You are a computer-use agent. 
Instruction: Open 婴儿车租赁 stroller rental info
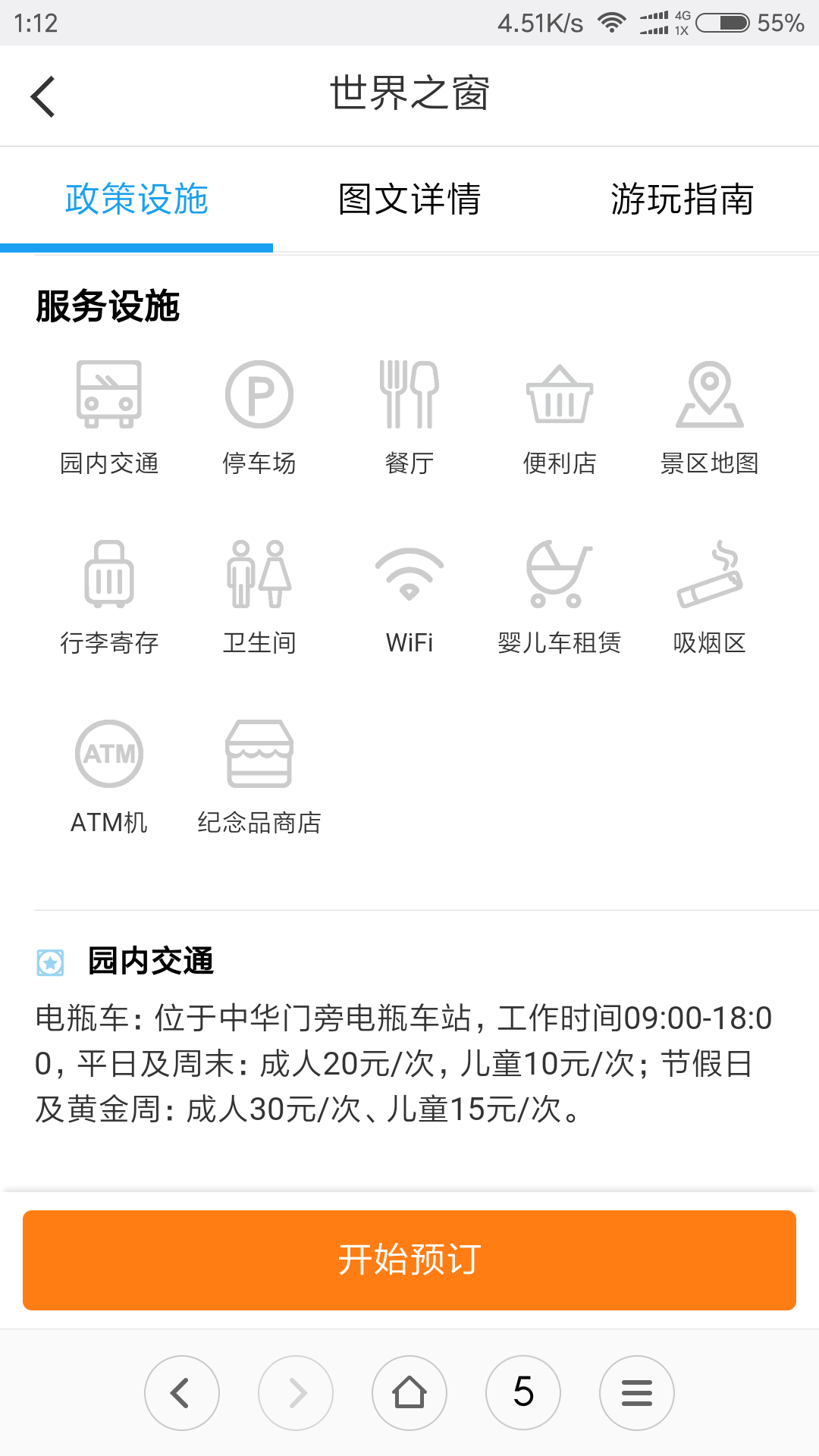[x=560, y=597]
